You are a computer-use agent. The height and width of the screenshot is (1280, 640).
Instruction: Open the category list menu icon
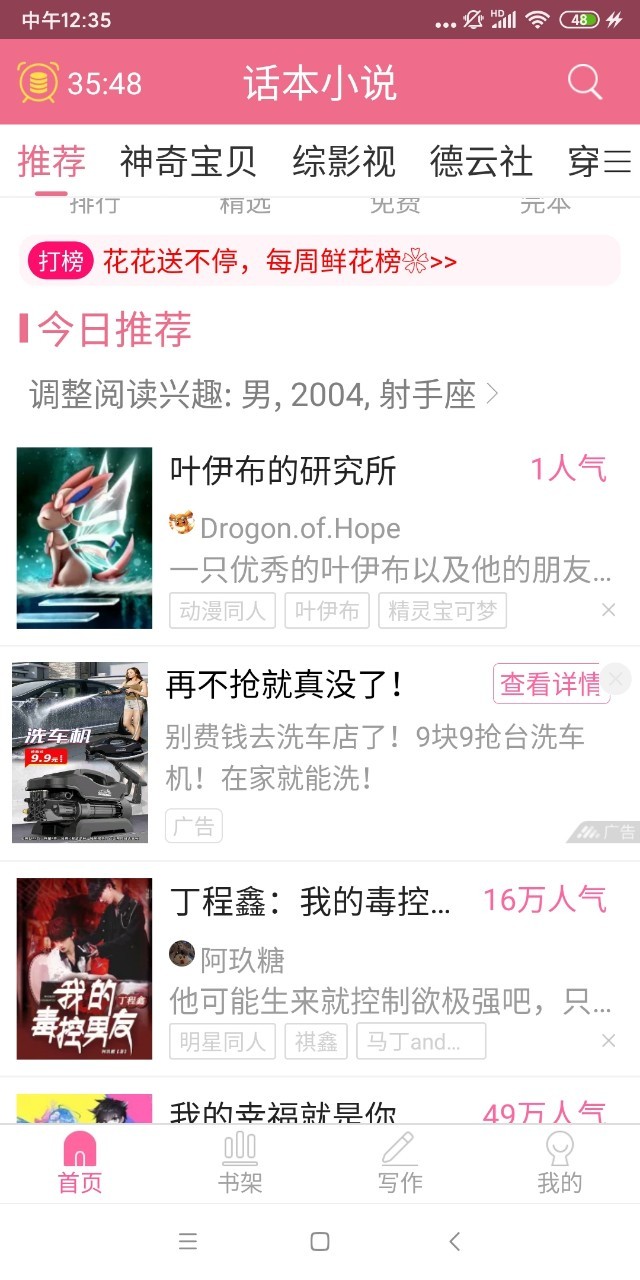619,161
